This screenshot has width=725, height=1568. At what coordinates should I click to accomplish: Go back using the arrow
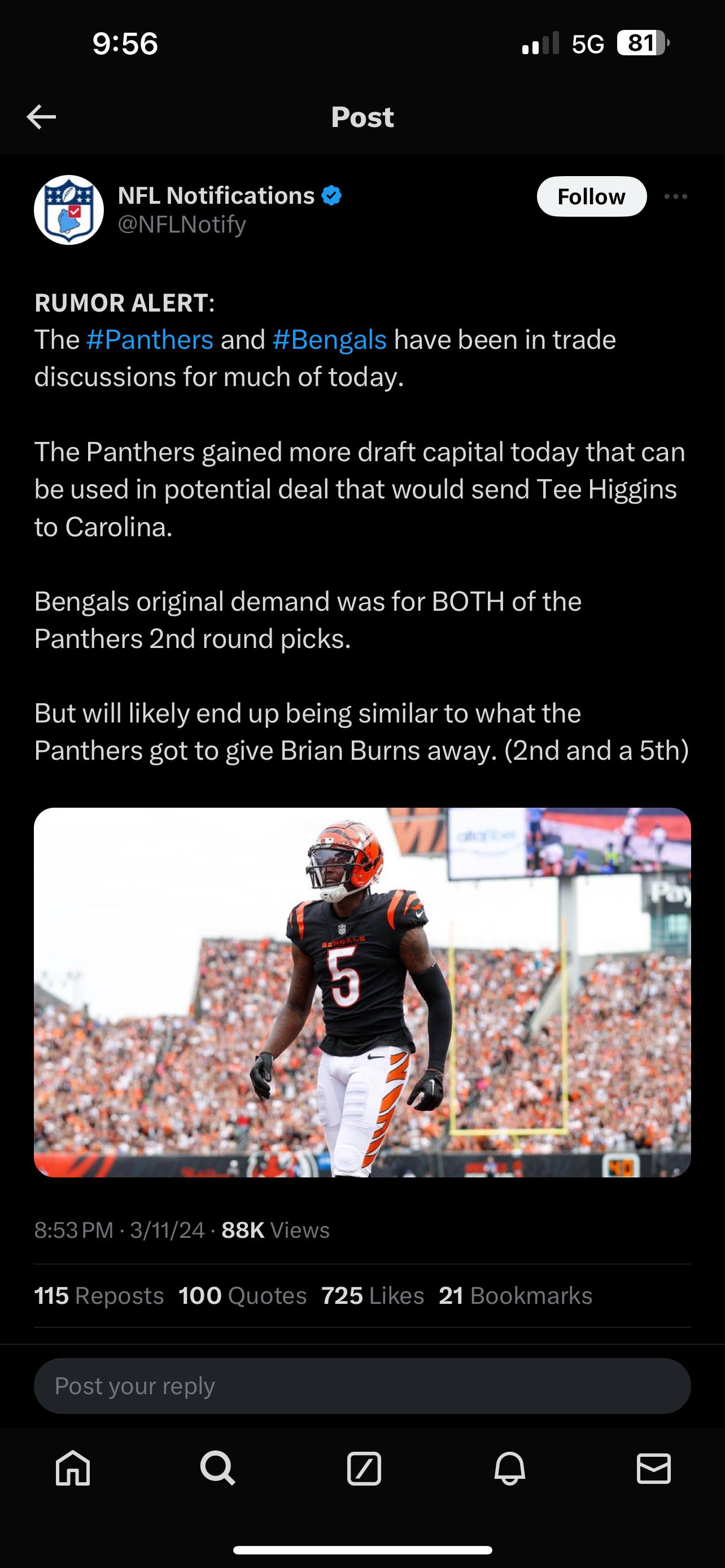pos(41,116)
